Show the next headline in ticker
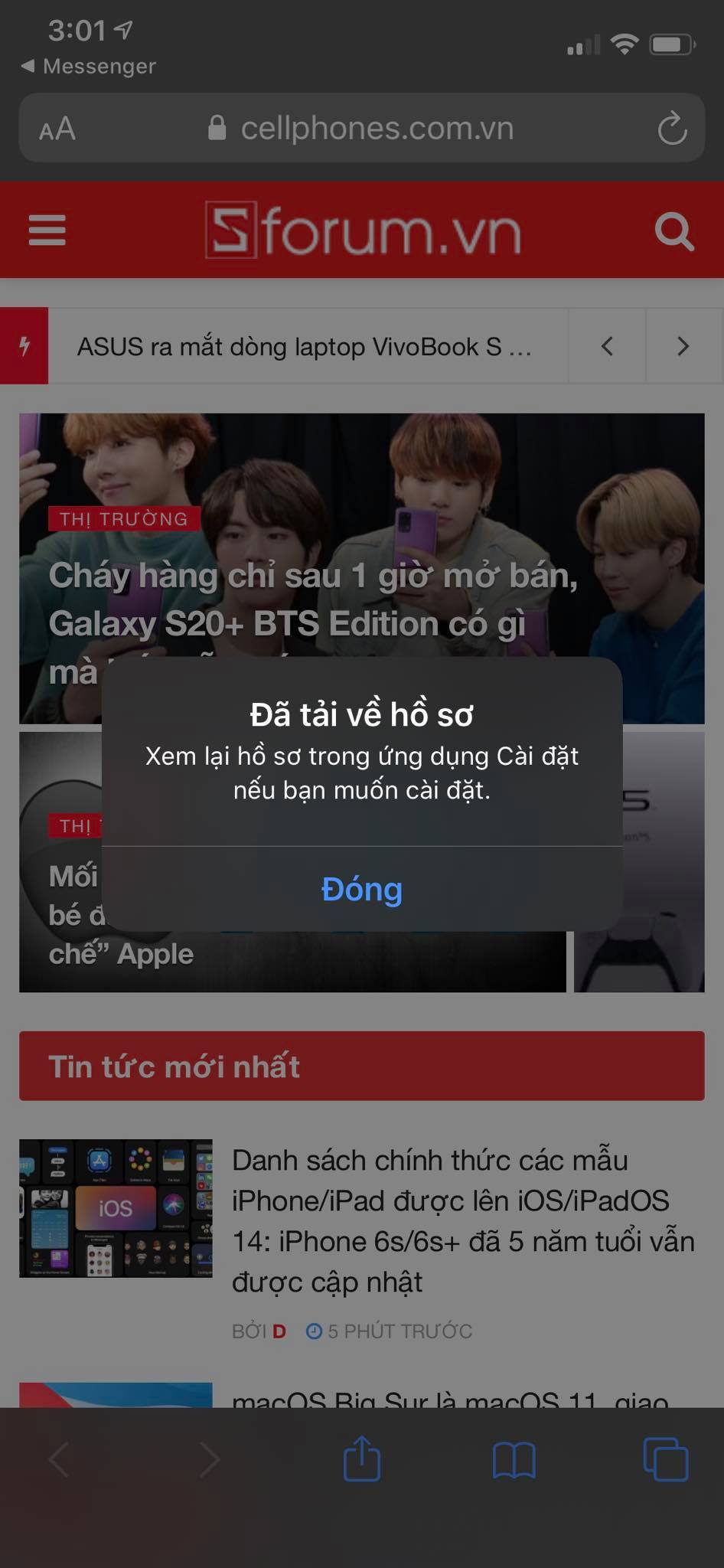724x1568 pixels. tap(683, 346)
